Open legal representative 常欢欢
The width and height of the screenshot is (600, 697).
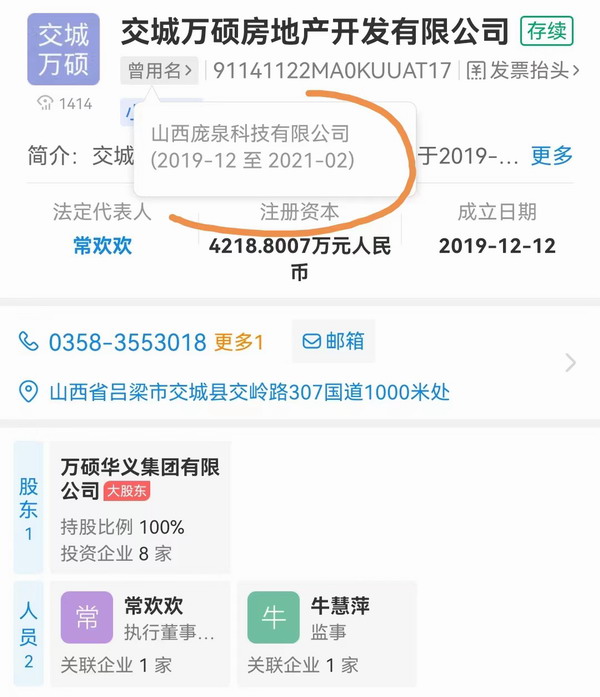(x=102, y=246)
